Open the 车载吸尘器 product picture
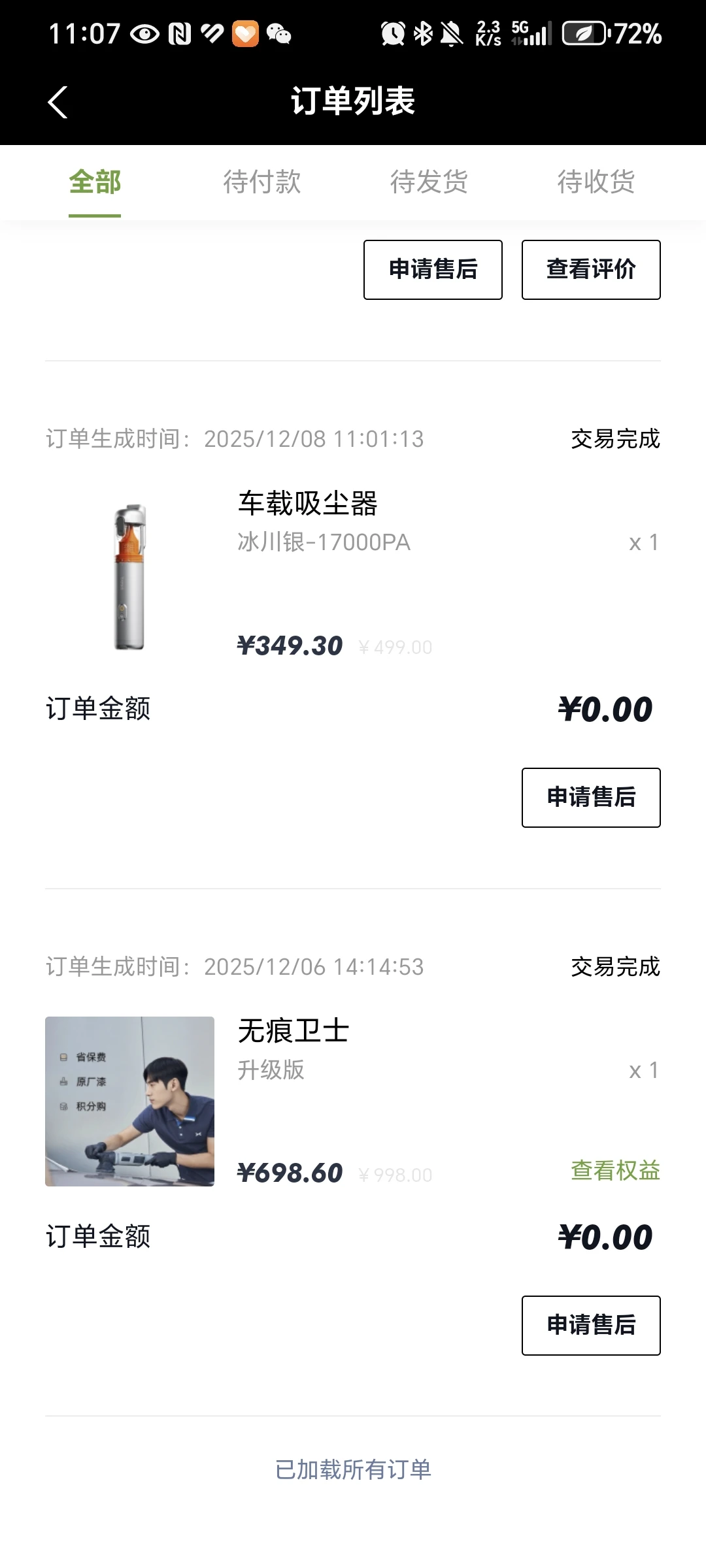 (129, 576)
